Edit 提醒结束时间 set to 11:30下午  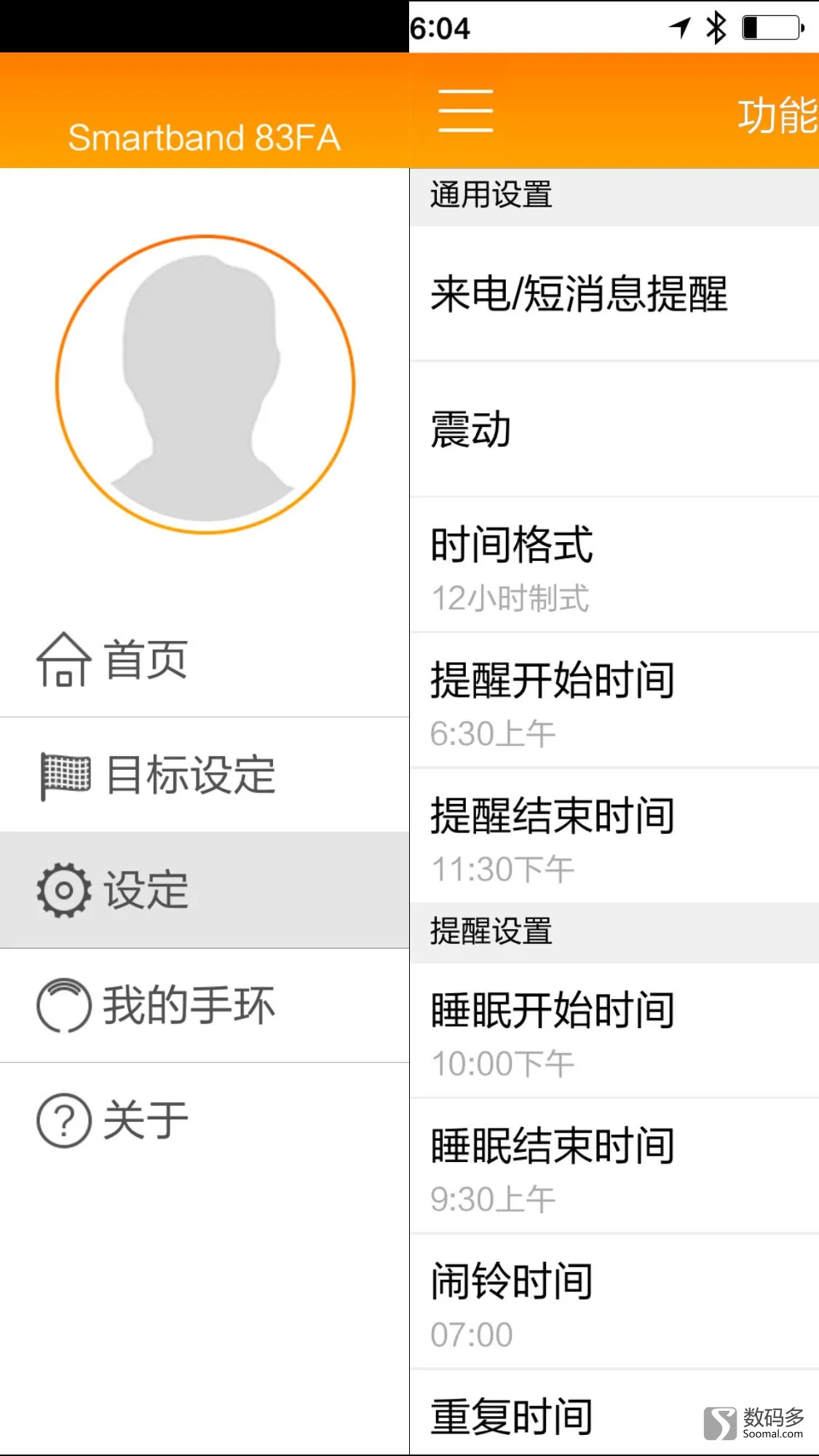point(614,836)
